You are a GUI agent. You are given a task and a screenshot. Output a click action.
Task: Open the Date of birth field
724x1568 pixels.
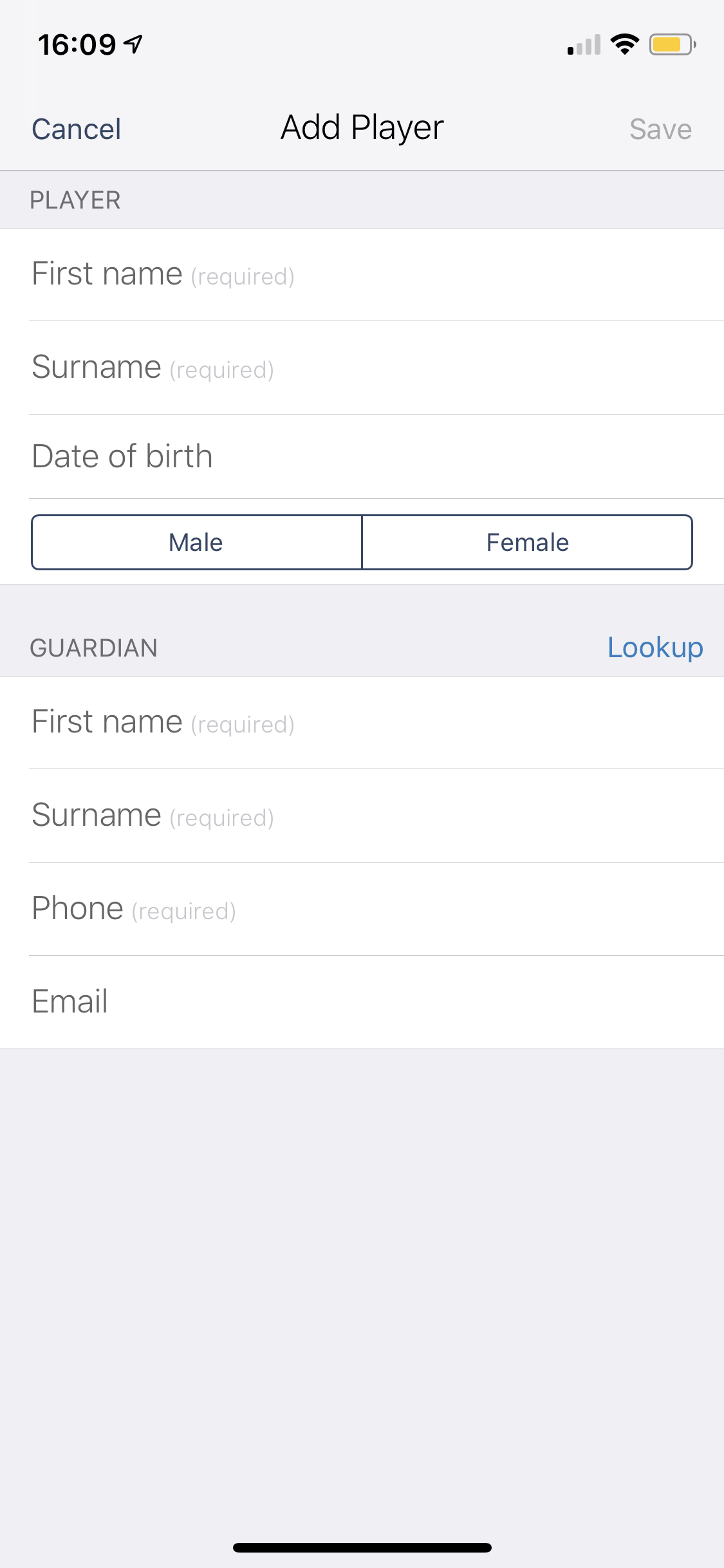tap(360, 457)
